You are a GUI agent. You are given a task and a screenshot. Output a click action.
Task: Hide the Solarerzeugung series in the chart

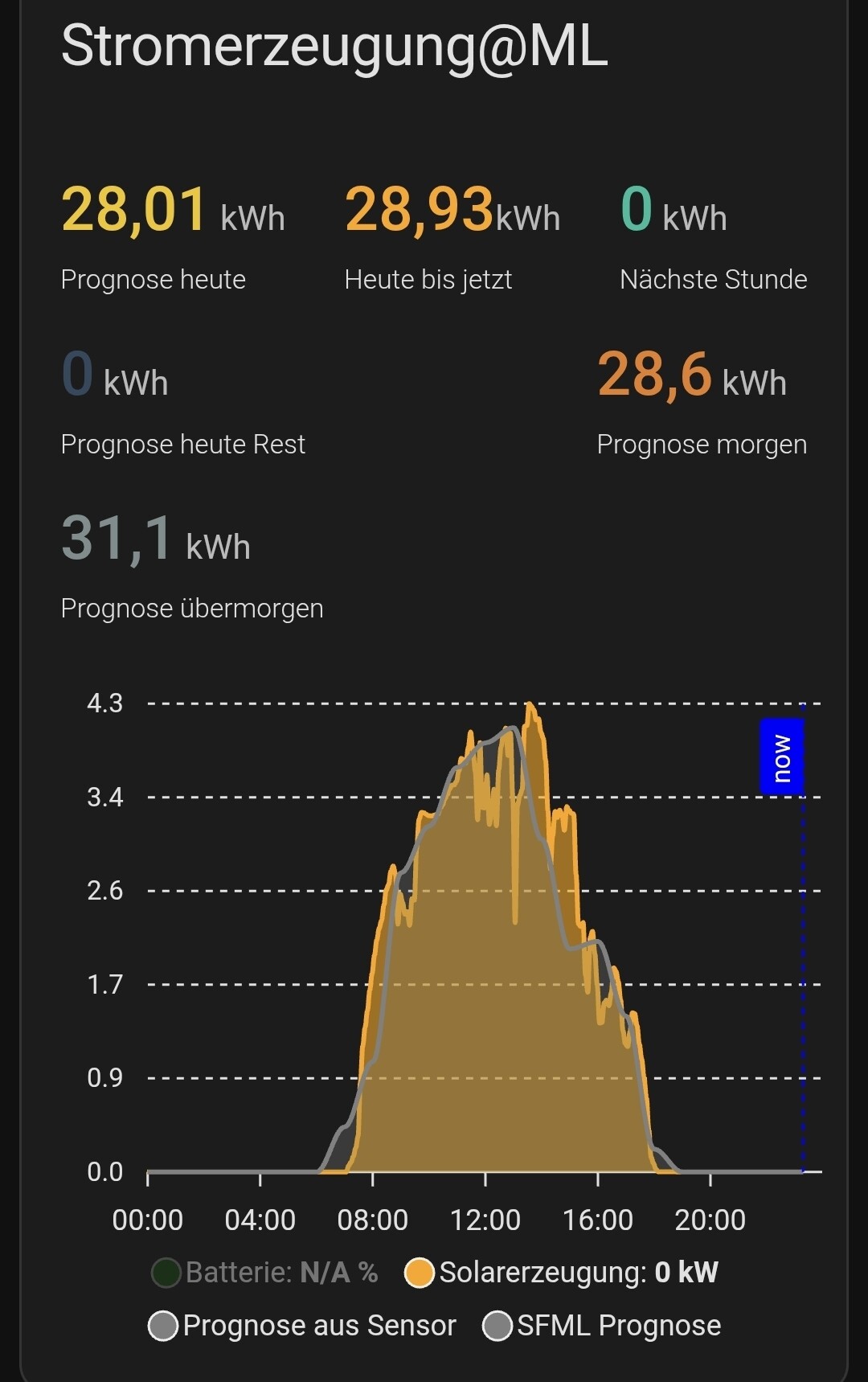tap(562, 1273)
